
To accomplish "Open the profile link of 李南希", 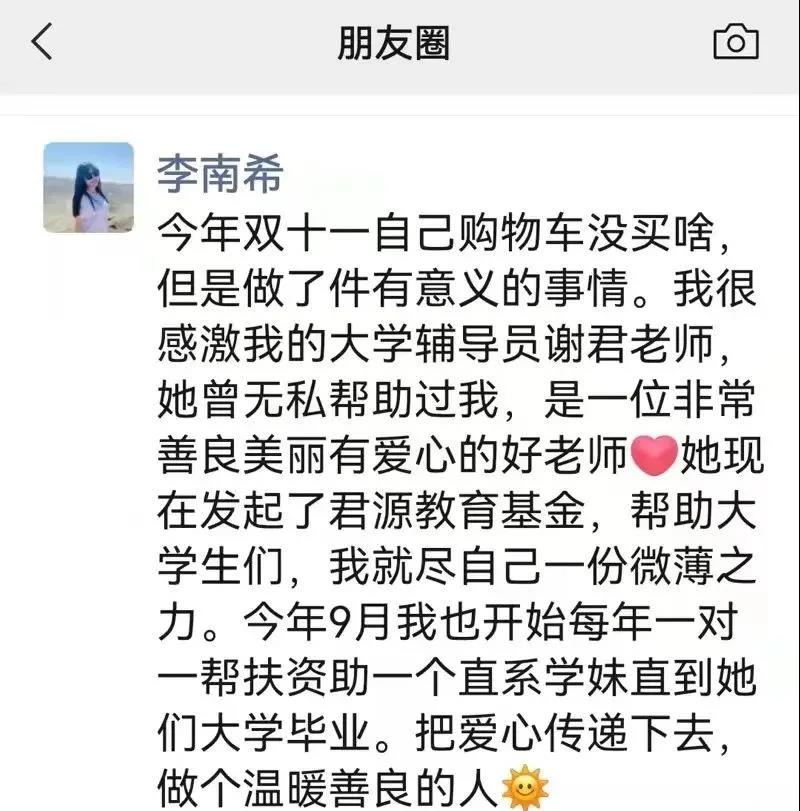I will click(x=221, y=174).
